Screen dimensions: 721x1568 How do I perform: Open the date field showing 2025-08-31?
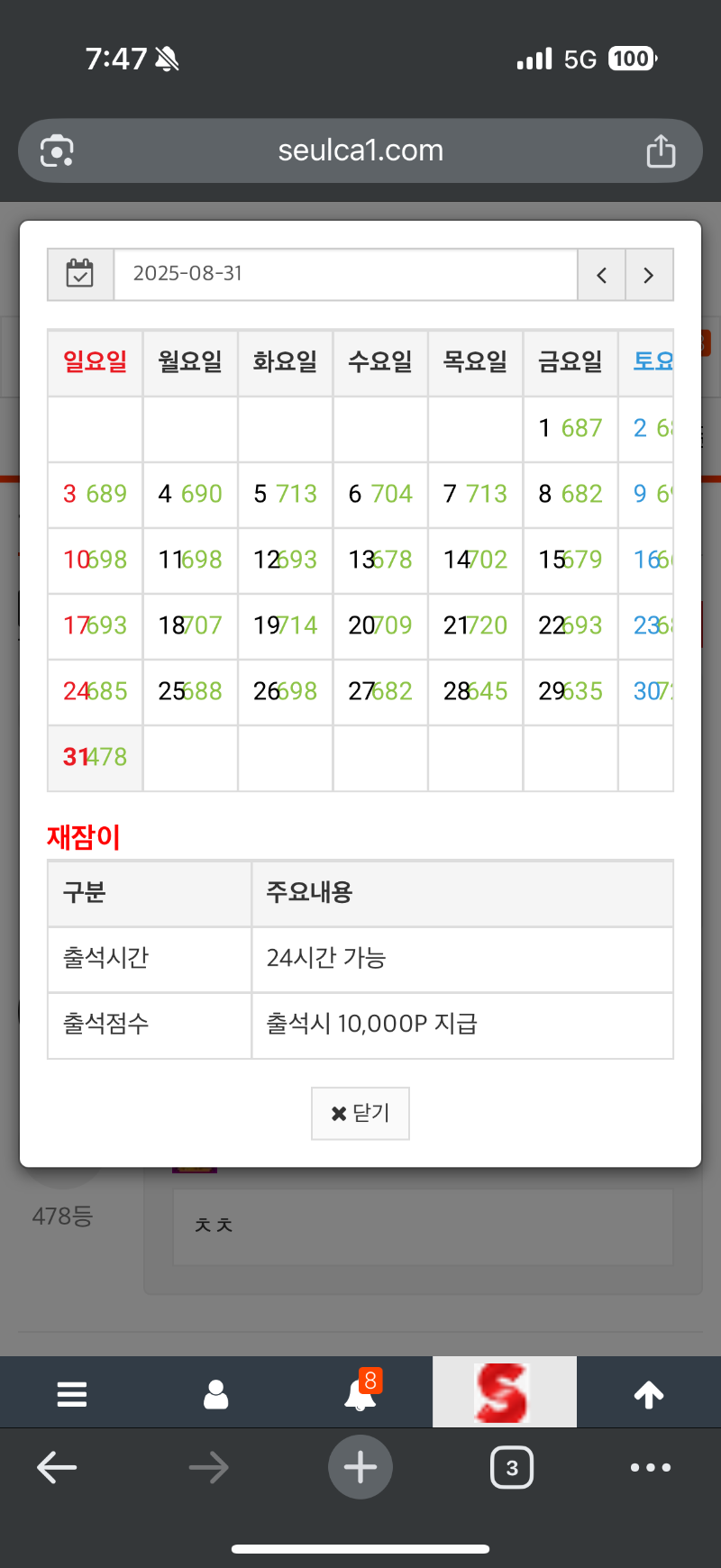[345, 274]
